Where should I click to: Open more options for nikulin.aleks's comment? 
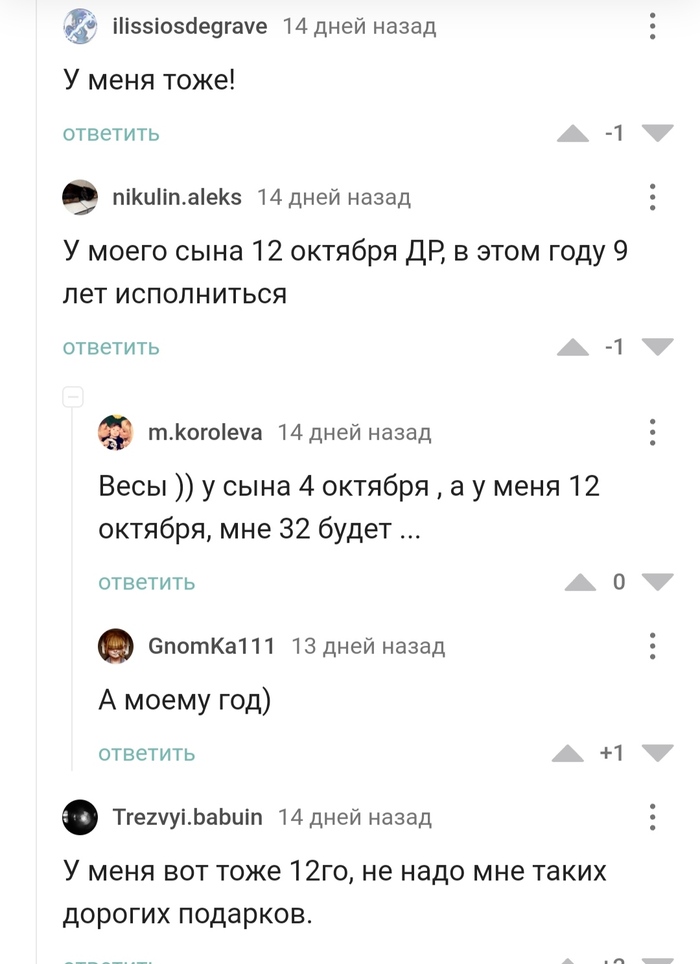point(653,197)
